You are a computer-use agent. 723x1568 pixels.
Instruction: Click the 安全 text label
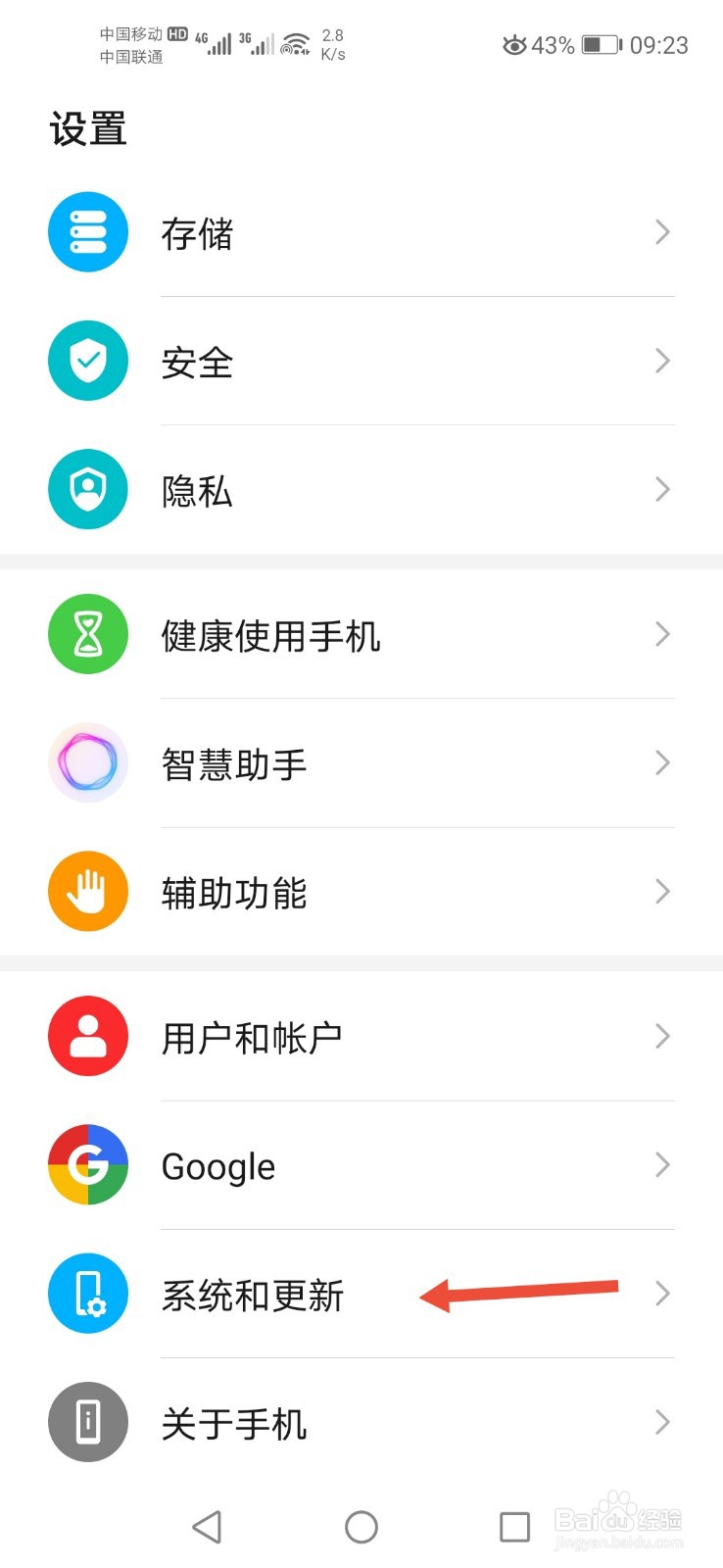point(198,361)
